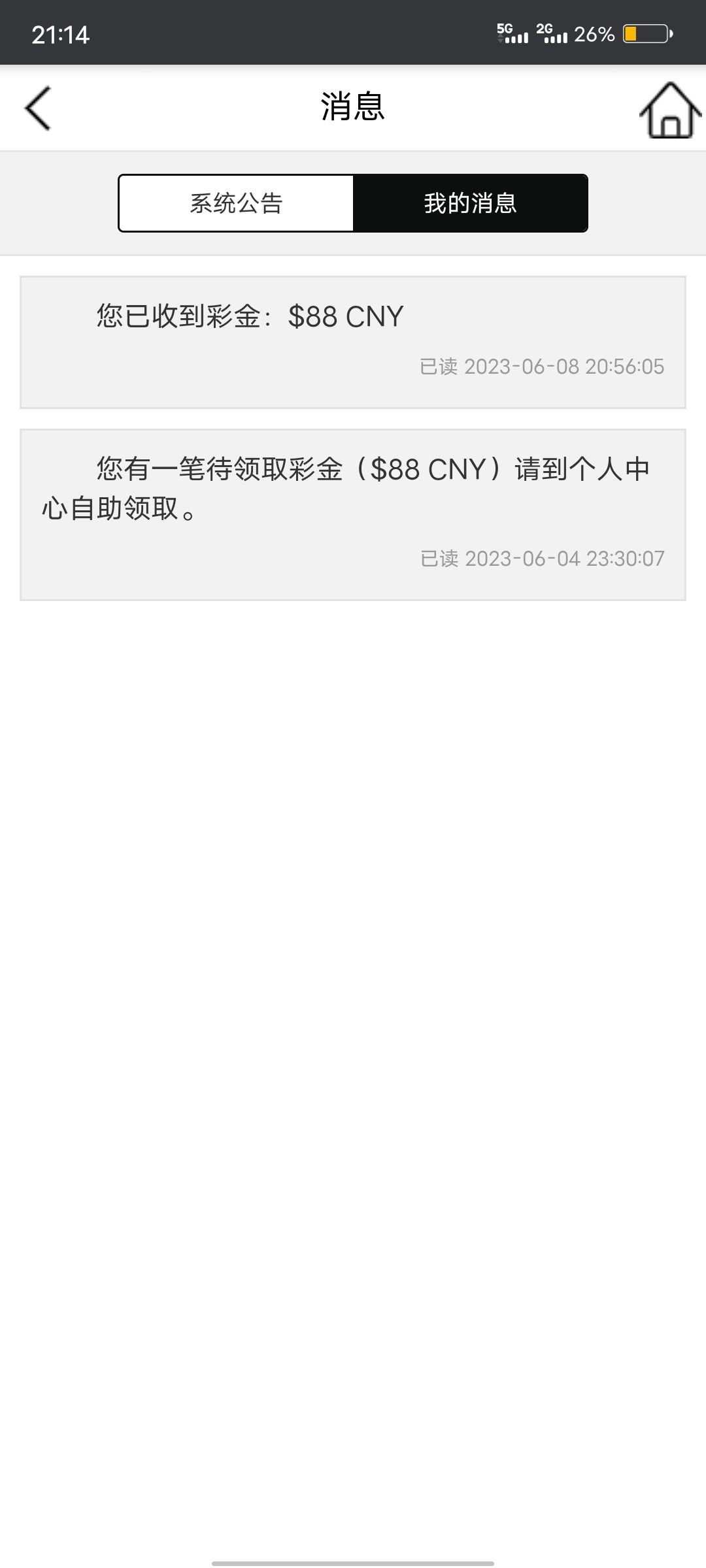The image size is (706, 1568).
Task: Open the 您已收到彩金 $88 CNY message
Action: 352,342
